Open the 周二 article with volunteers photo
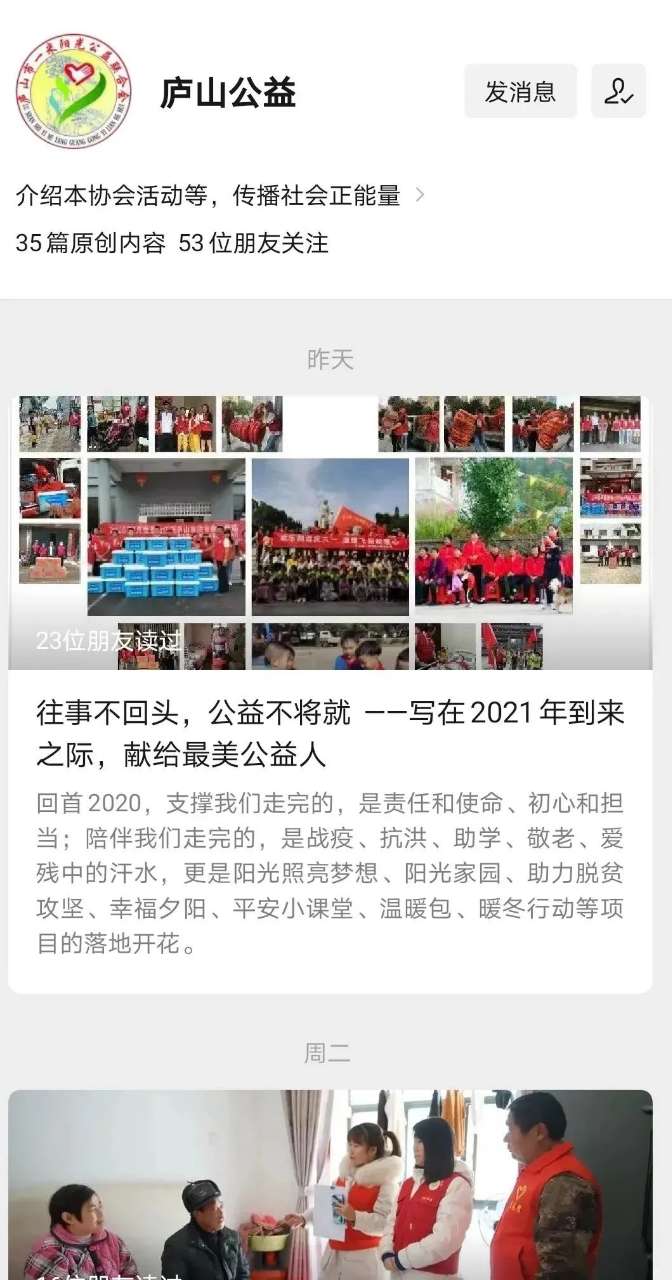Image resolution: width=672 pixels, height=1280 pixels. (x=330, y=1185)
